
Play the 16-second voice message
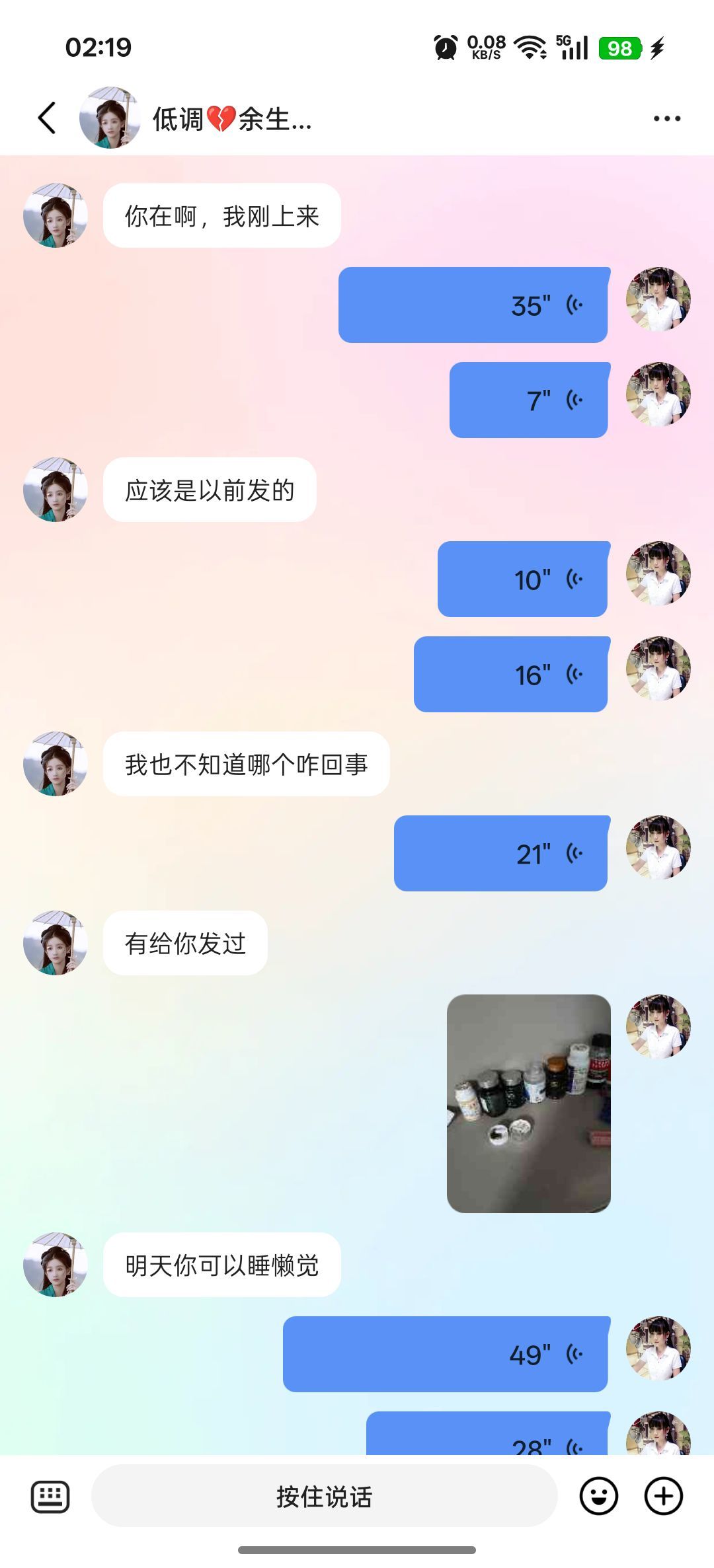[511, 673]
